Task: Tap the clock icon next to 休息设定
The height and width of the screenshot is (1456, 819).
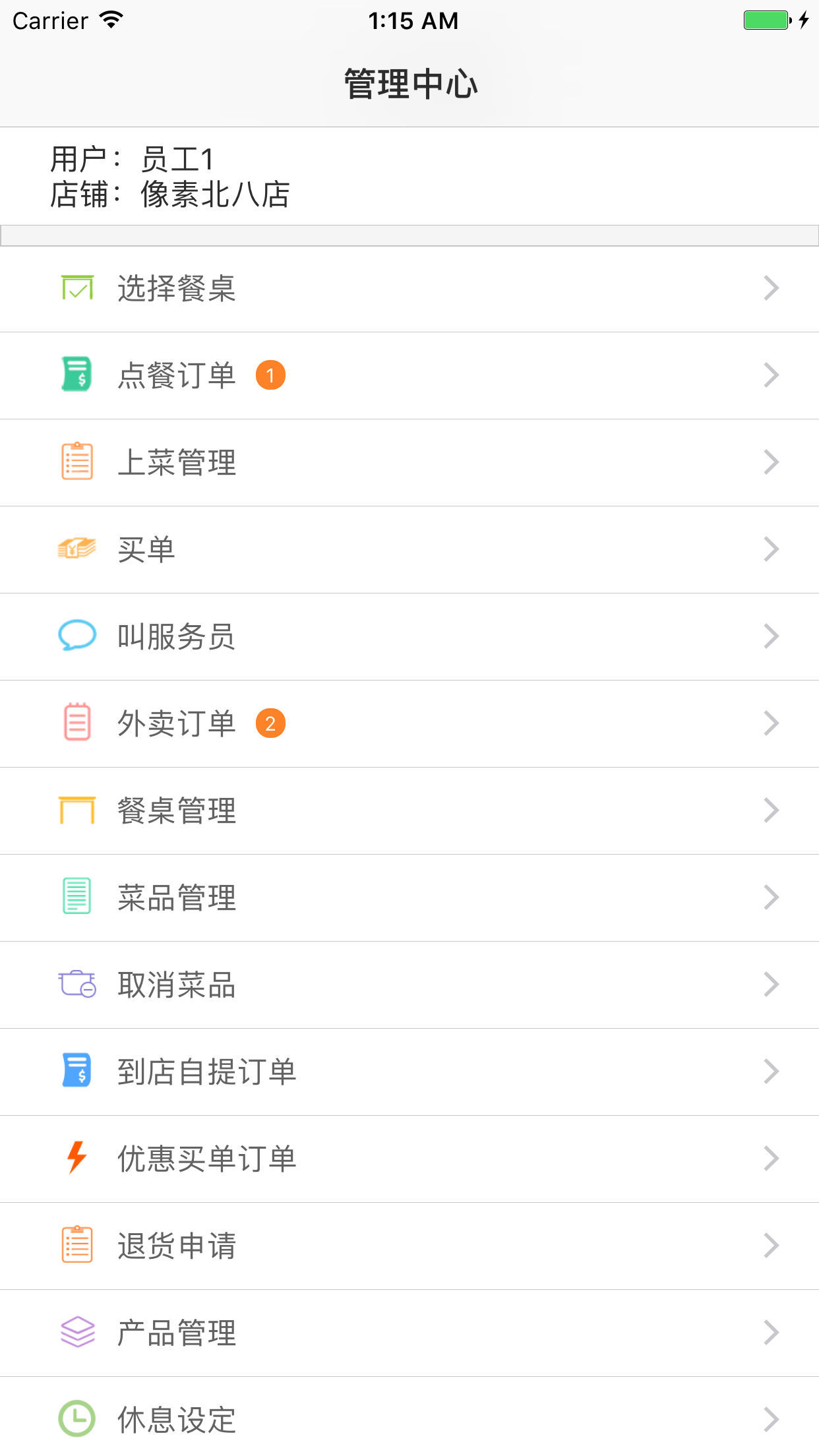Action: pyautogui.click(x=77, y=1419)
